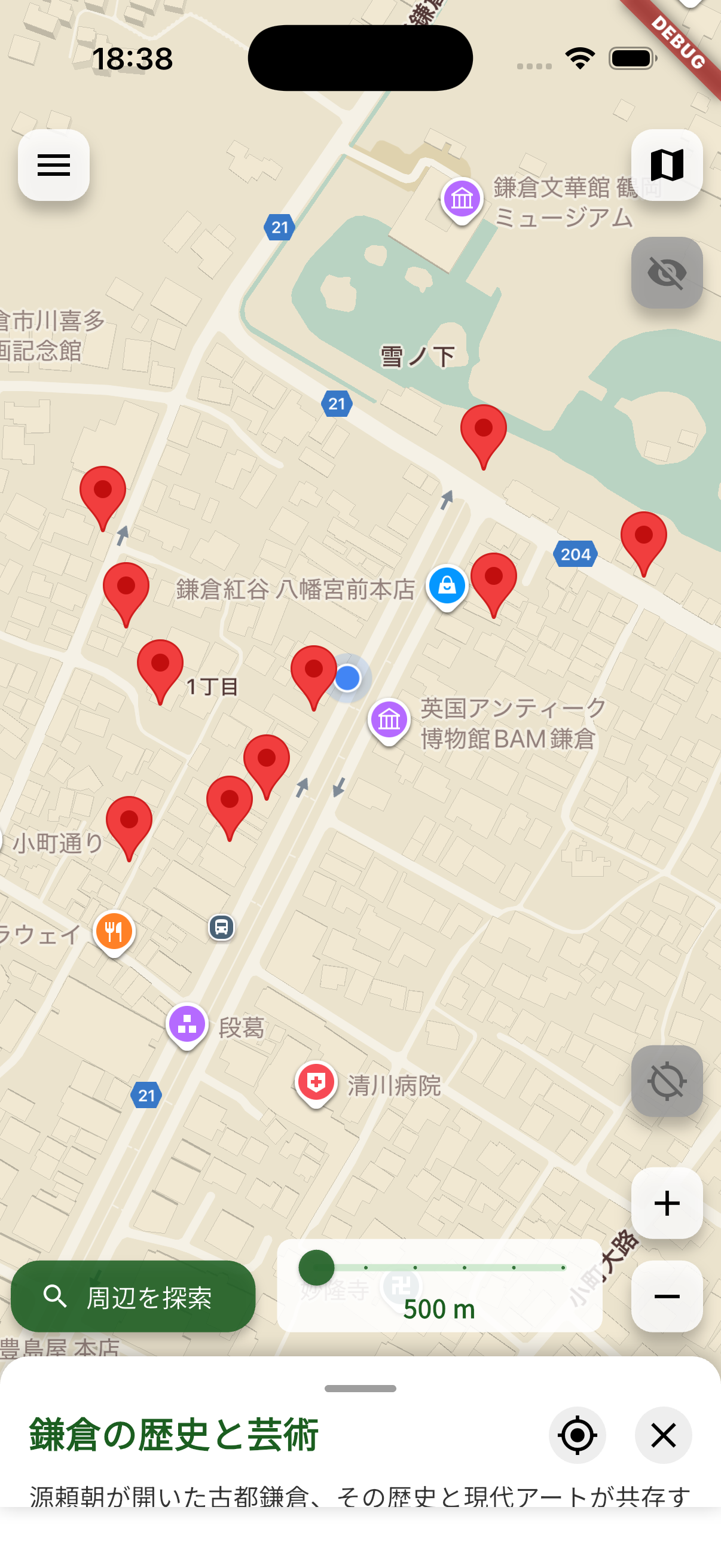The width and height of the screenshot is (721, 1568).
Task: Zoom out with the minus button
Action: coord(666,1296)
